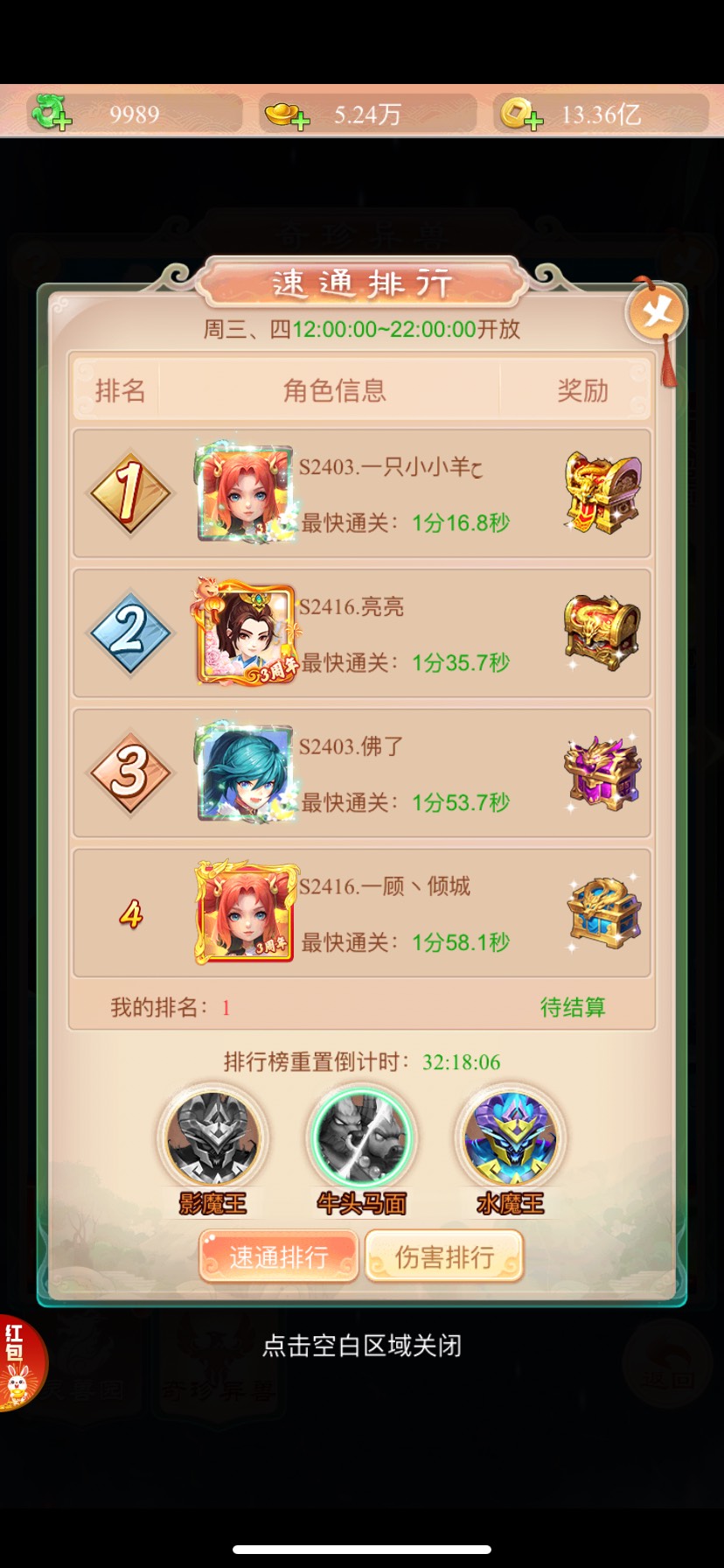The image size is (724, 1568).
Task: Open avatar of S2403.一只小小羊
Action: pyautogui.click(x=245, y=493)
